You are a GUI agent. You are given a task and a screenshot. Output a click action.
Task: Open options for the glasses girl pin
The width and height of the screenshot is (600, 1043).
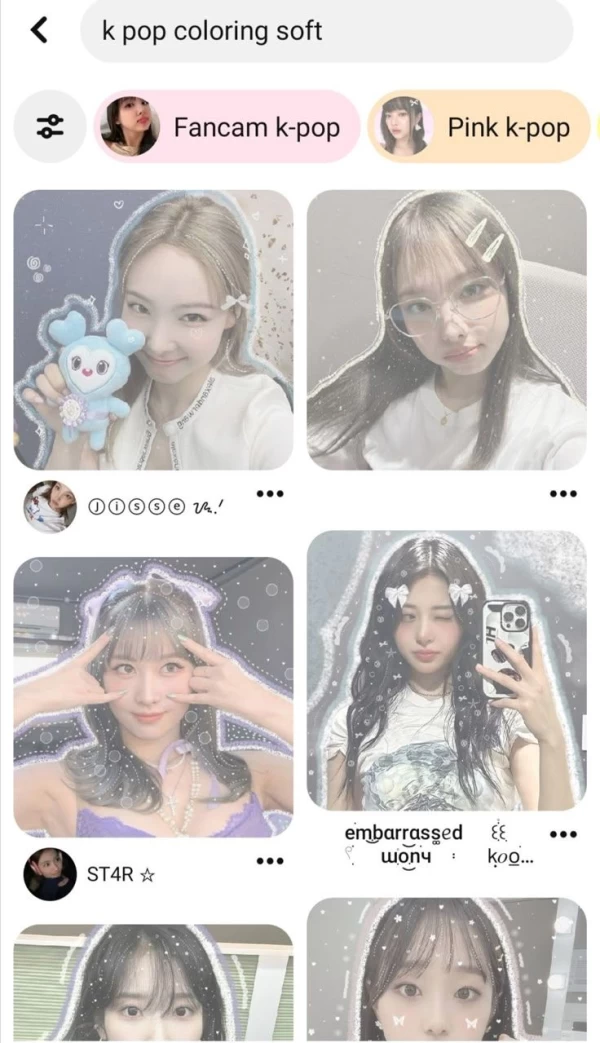point(563,494)
